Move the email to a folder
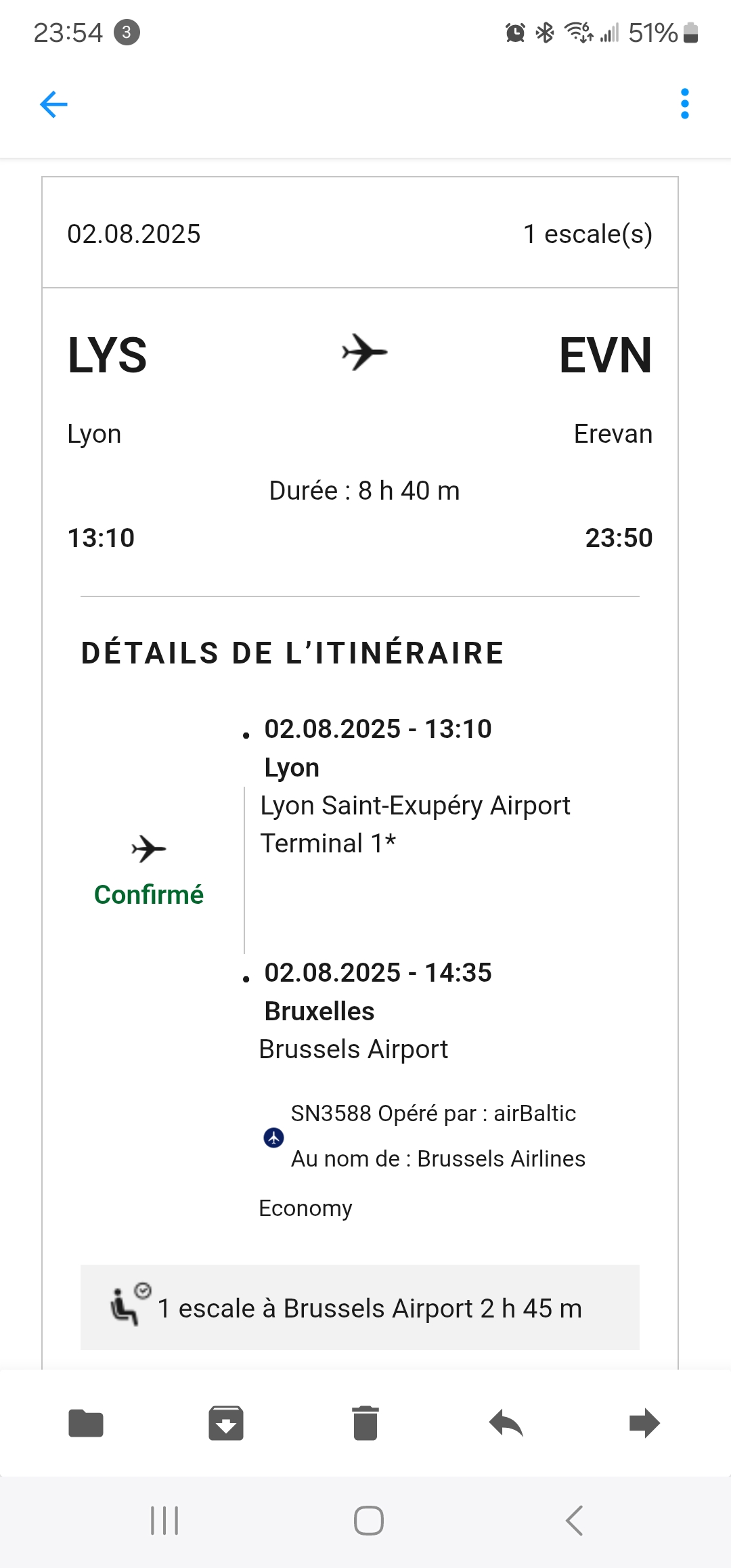The height and width of the screenshot is (1568, 731). click(x=86, y=1423)
